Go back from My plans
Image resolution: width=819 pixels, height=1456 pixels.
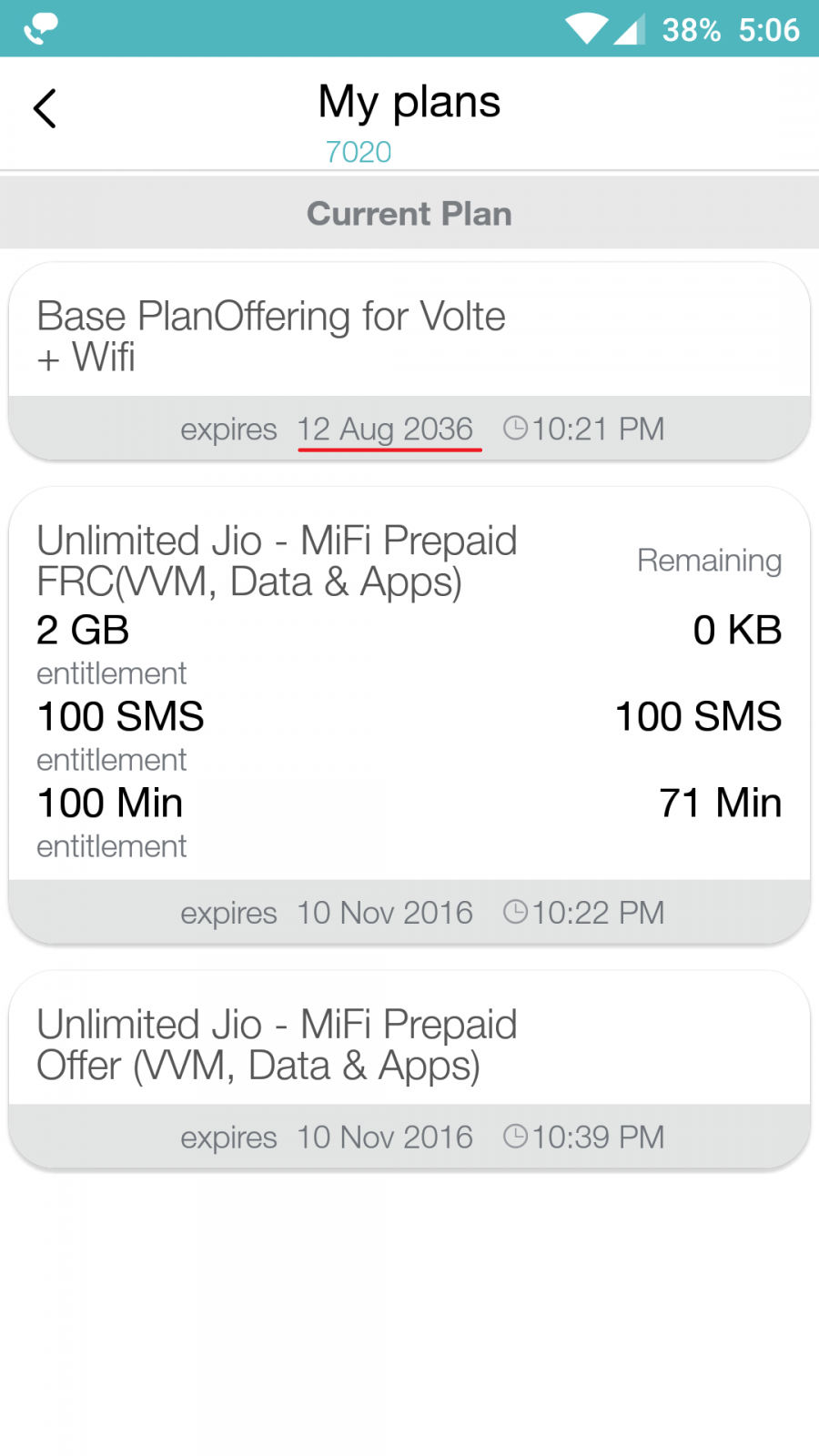45,109
